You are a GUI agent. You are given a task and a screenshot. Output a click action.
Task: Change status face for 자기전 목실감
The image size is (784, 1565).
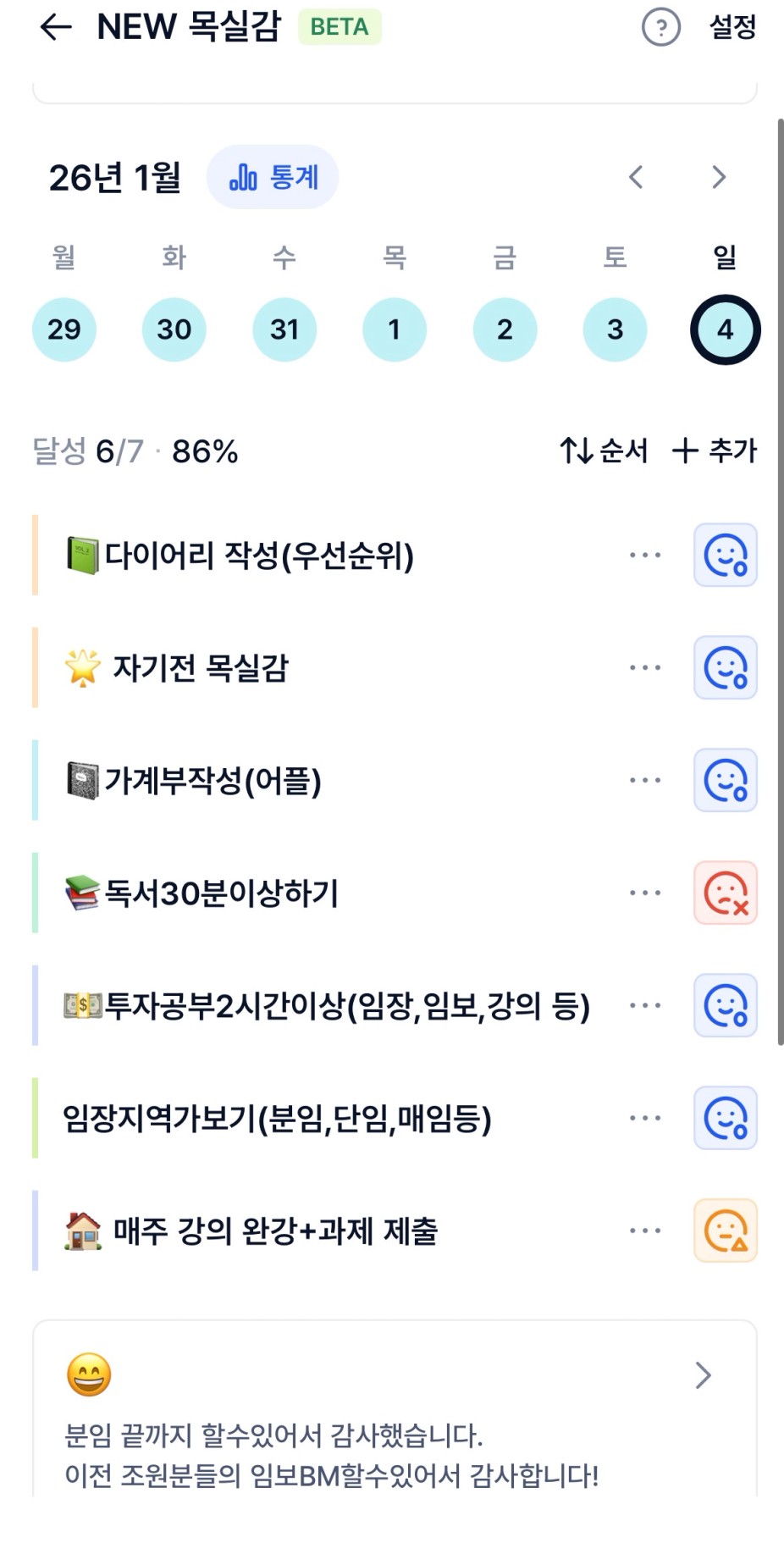coord(726,668)
